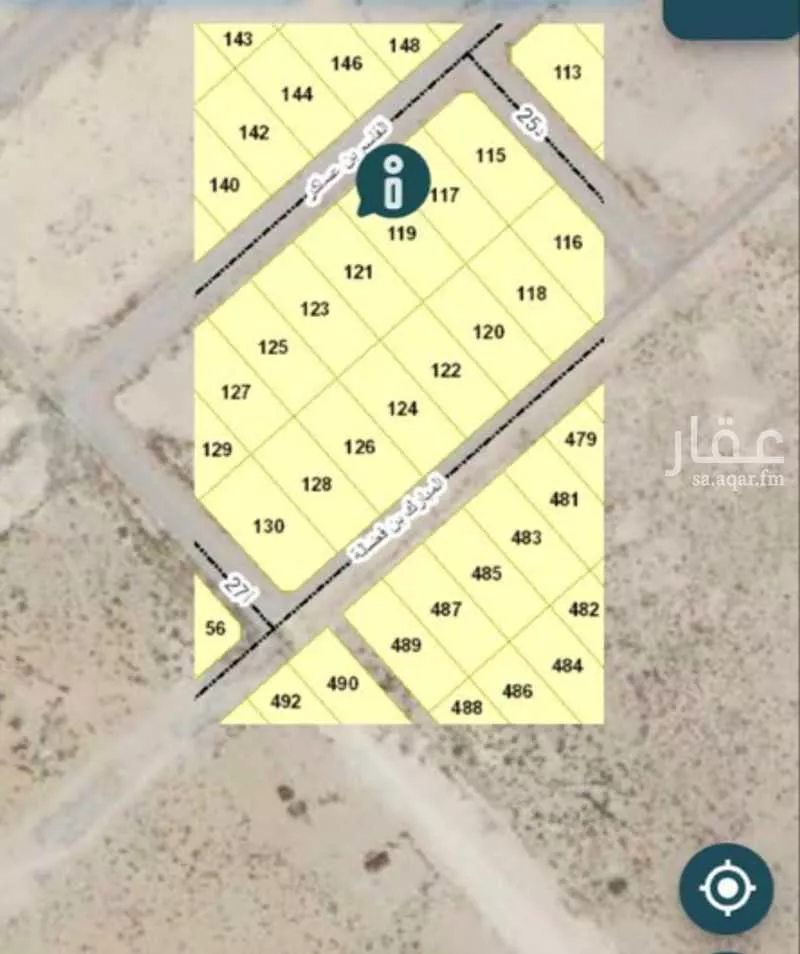Tap the my-location target button

click(726, 888)
